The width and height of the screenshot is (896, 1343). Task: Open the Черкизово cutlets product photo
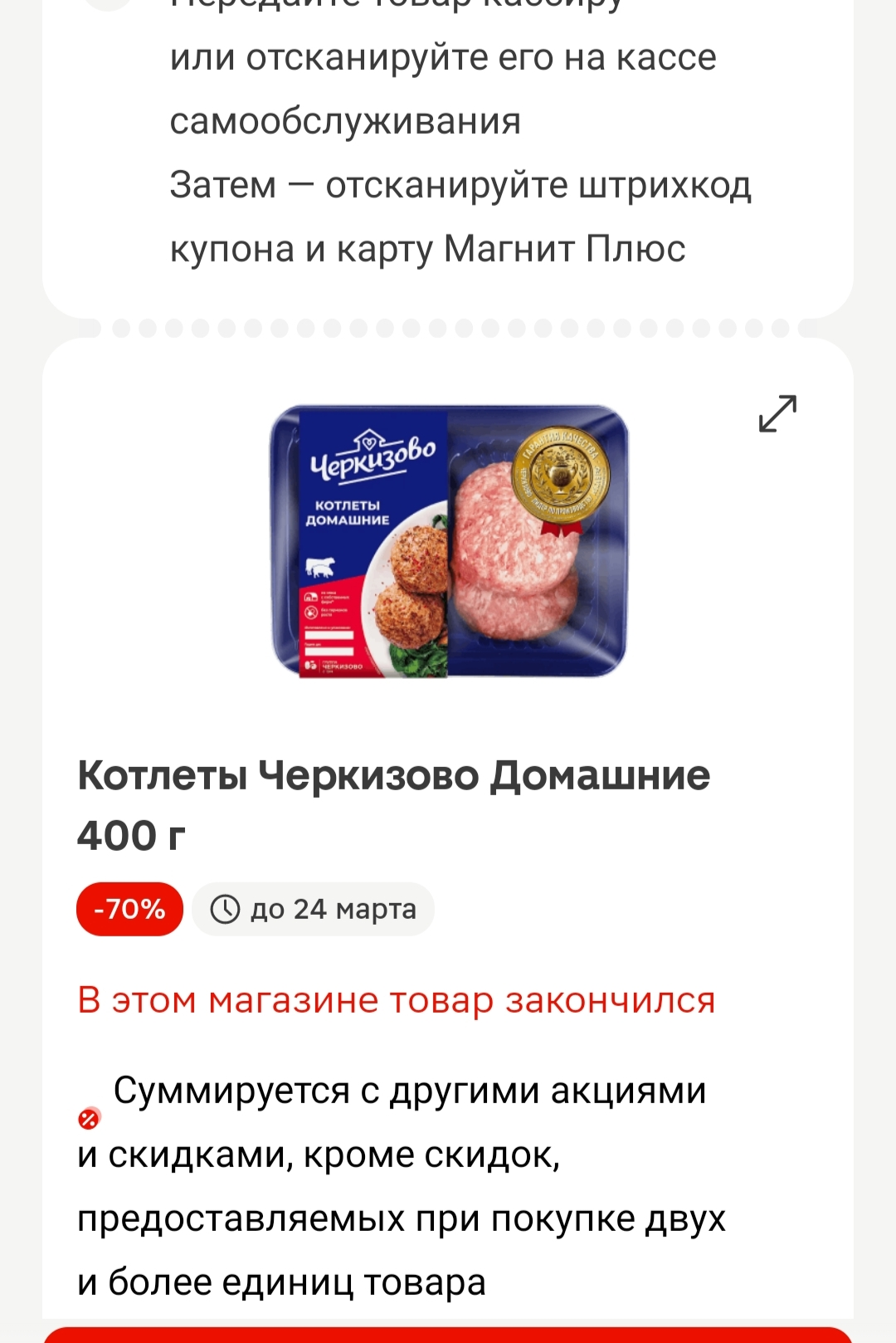click(449, 541)
